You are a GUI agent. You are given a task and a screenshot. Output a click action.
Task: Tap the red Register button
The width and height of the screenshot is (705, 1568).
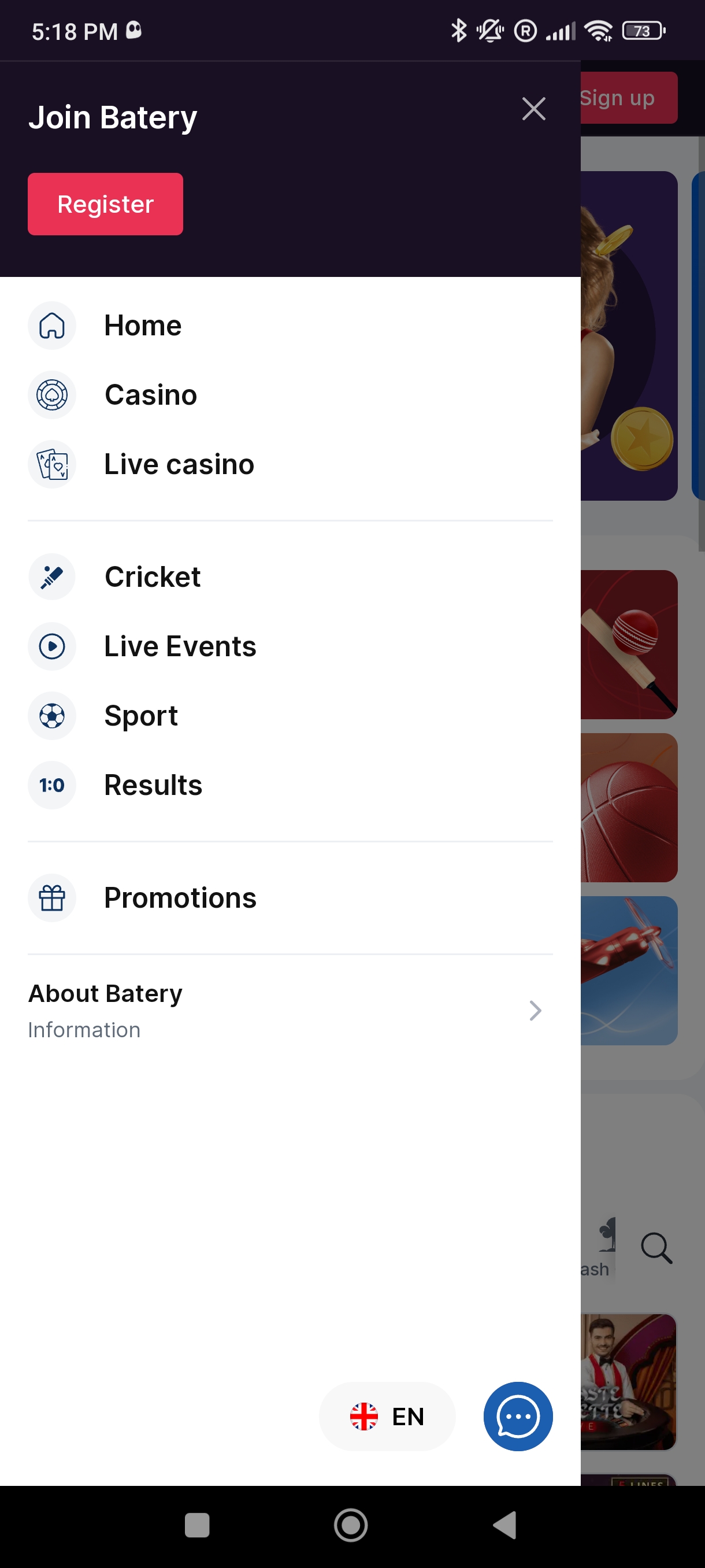pyautogui.click(x=105, y=204)
